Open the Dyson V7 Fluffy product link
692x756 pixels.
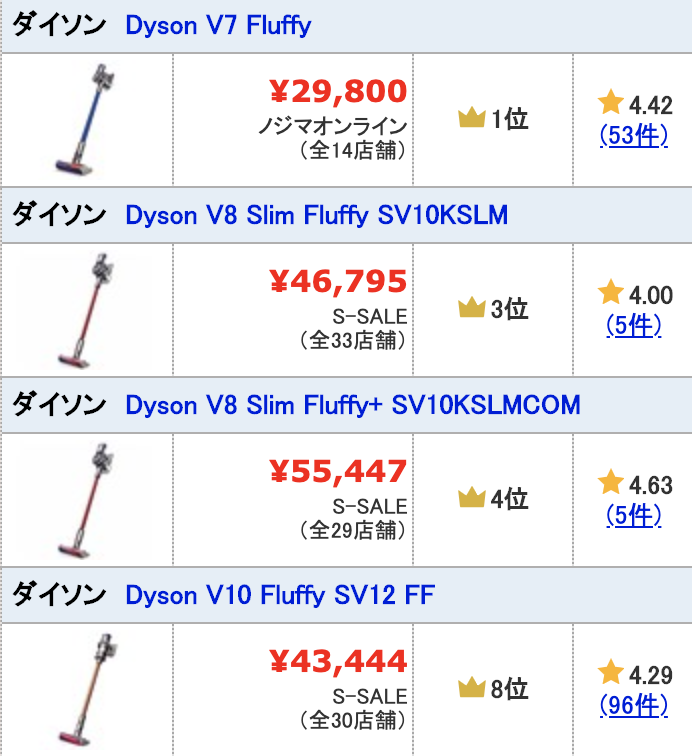pyautogui.click(x=218, y=26)
